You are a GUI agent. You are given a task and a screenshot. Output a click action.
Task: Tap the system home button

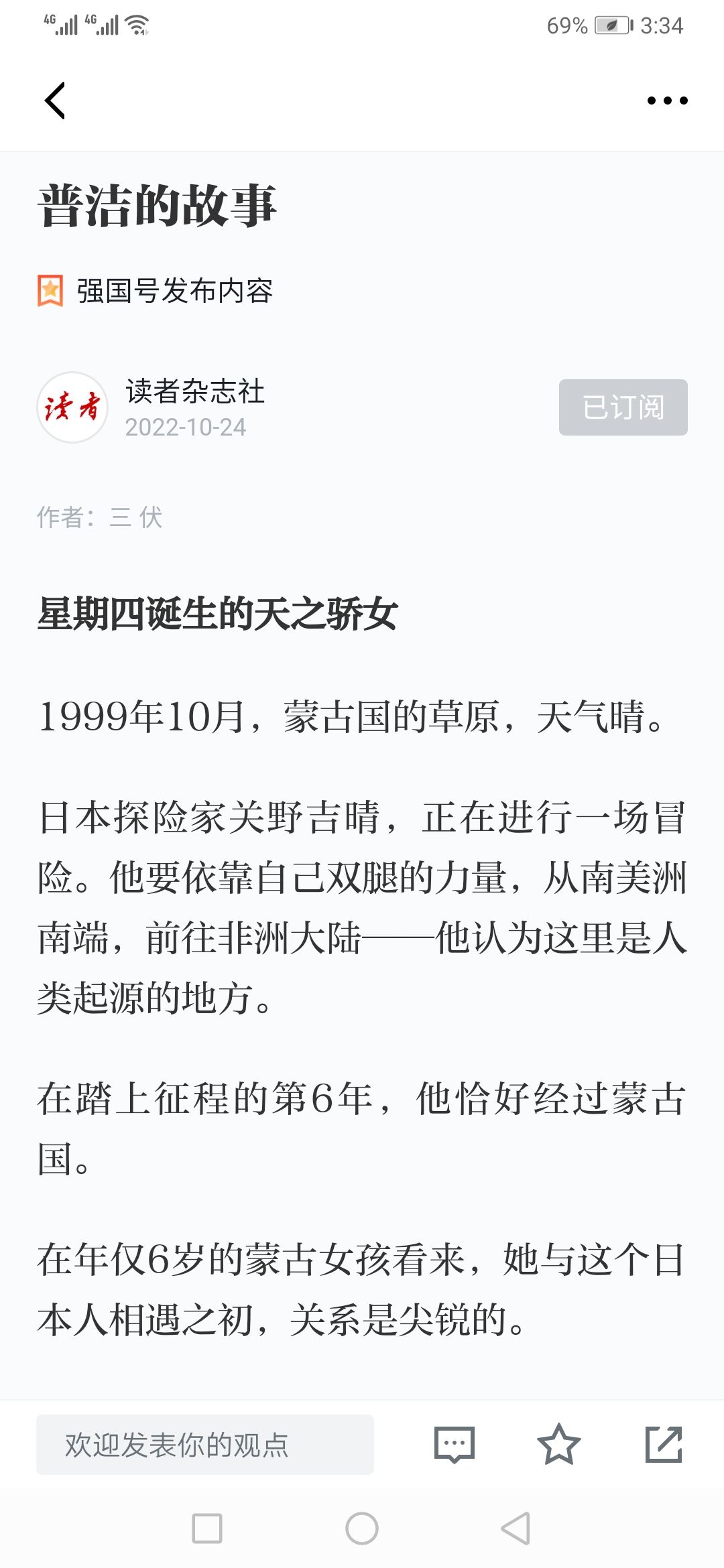click(362, 1528)
